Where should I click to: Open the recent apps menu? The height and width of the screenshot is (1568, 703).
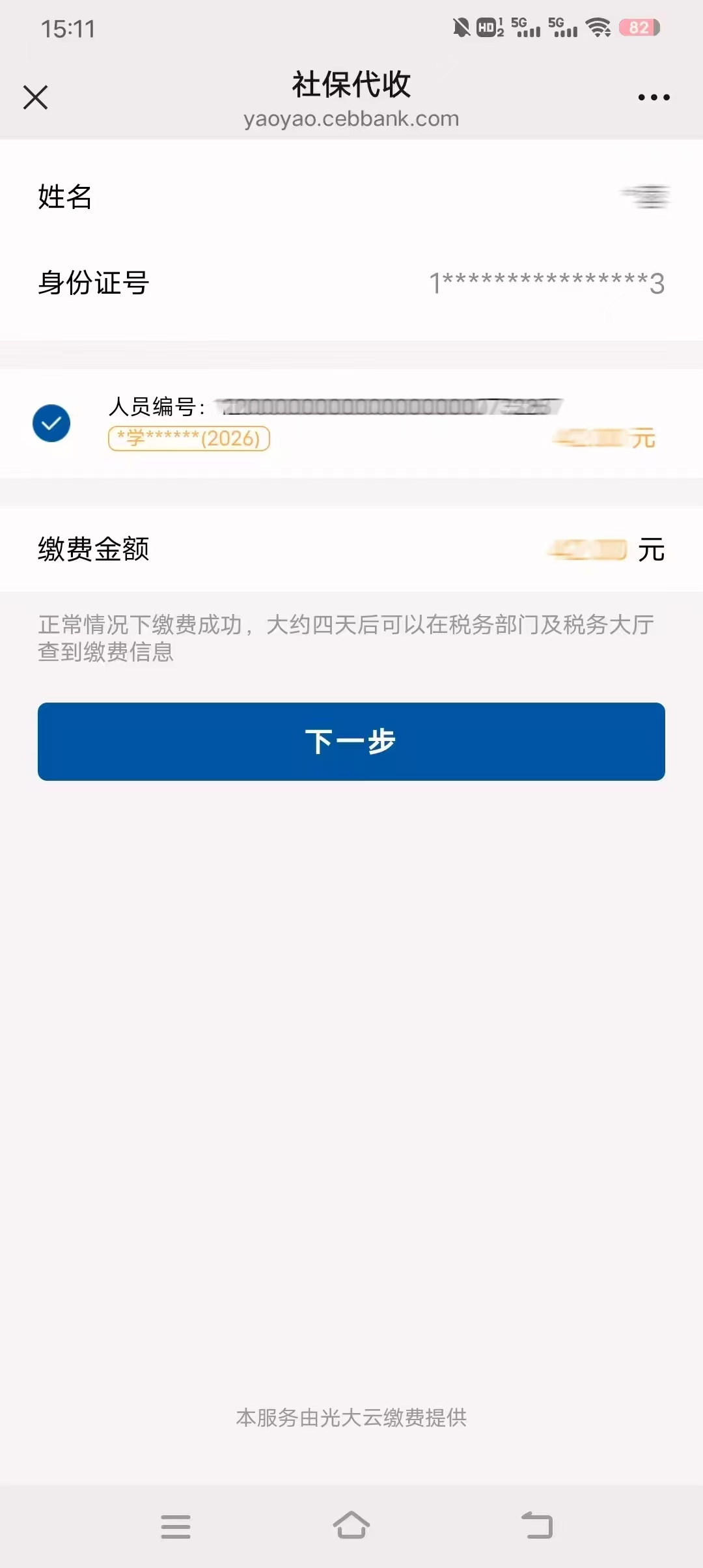[176, 1526]
